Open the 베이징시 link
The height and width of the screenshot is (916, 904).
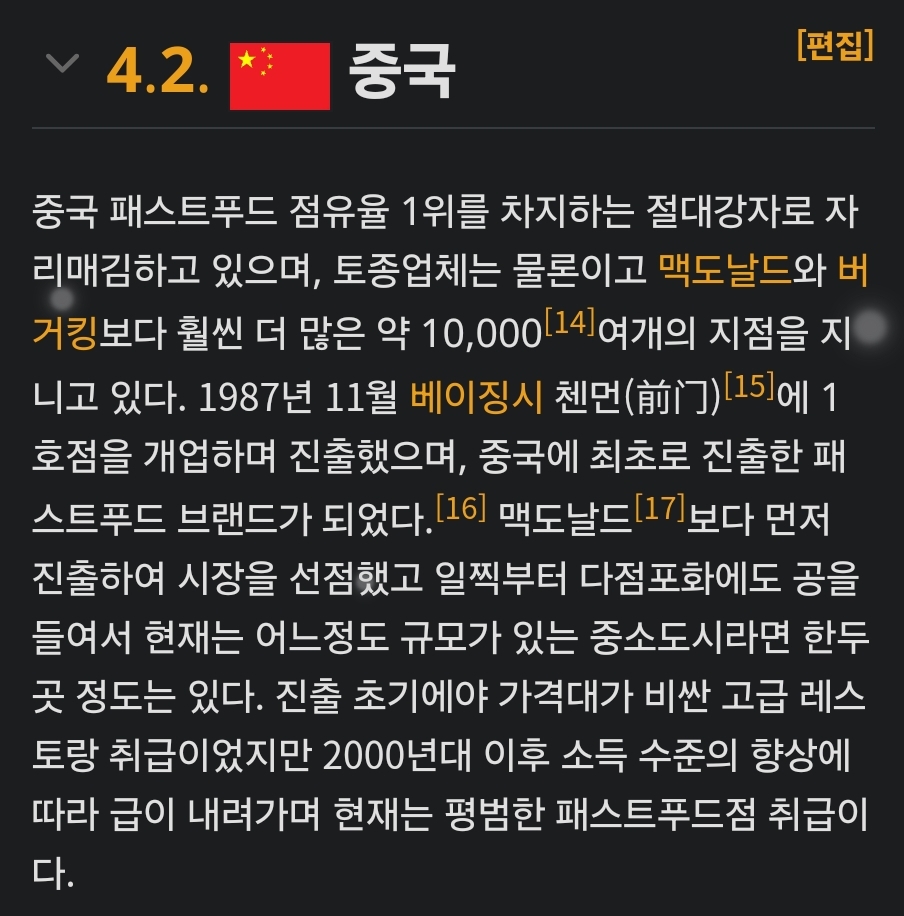click(x=475, y=397)
